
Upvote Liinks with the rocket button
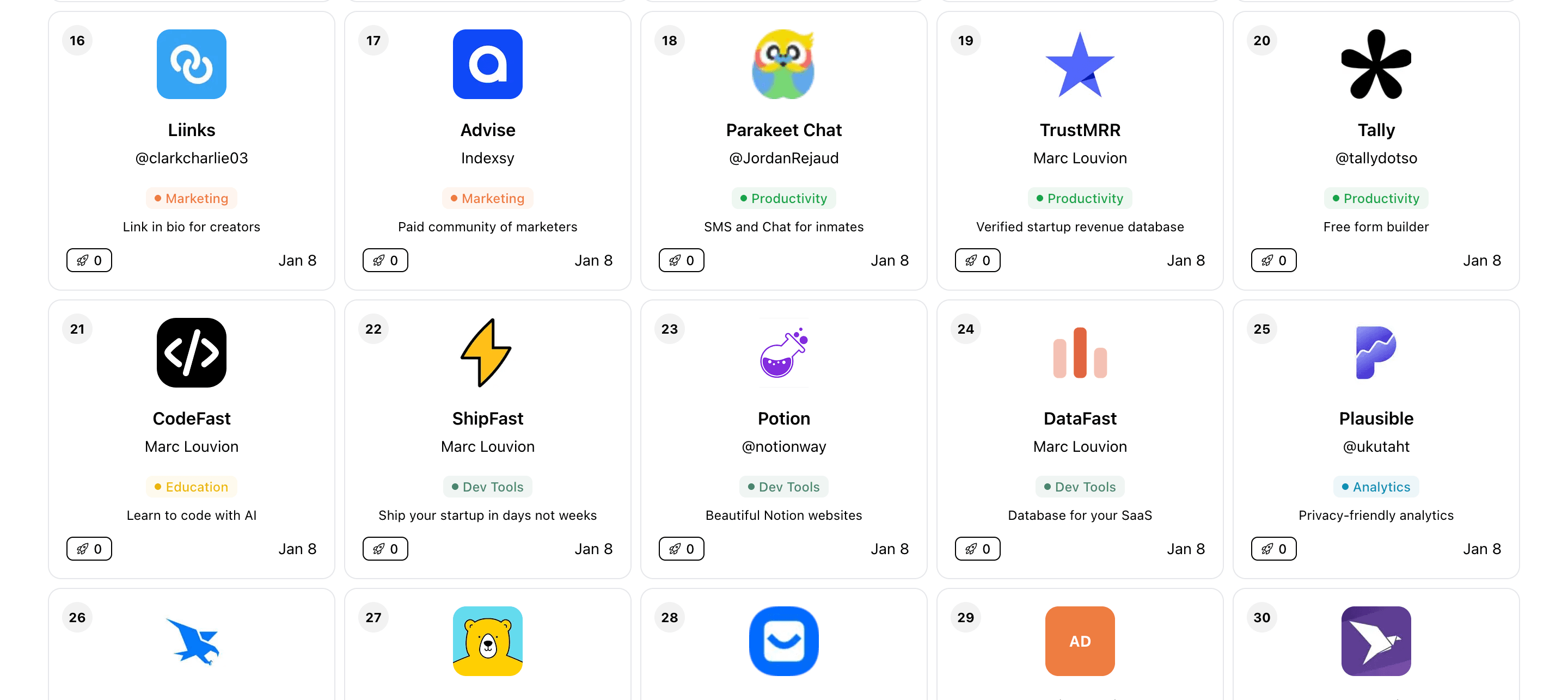[x=89, y=261]
